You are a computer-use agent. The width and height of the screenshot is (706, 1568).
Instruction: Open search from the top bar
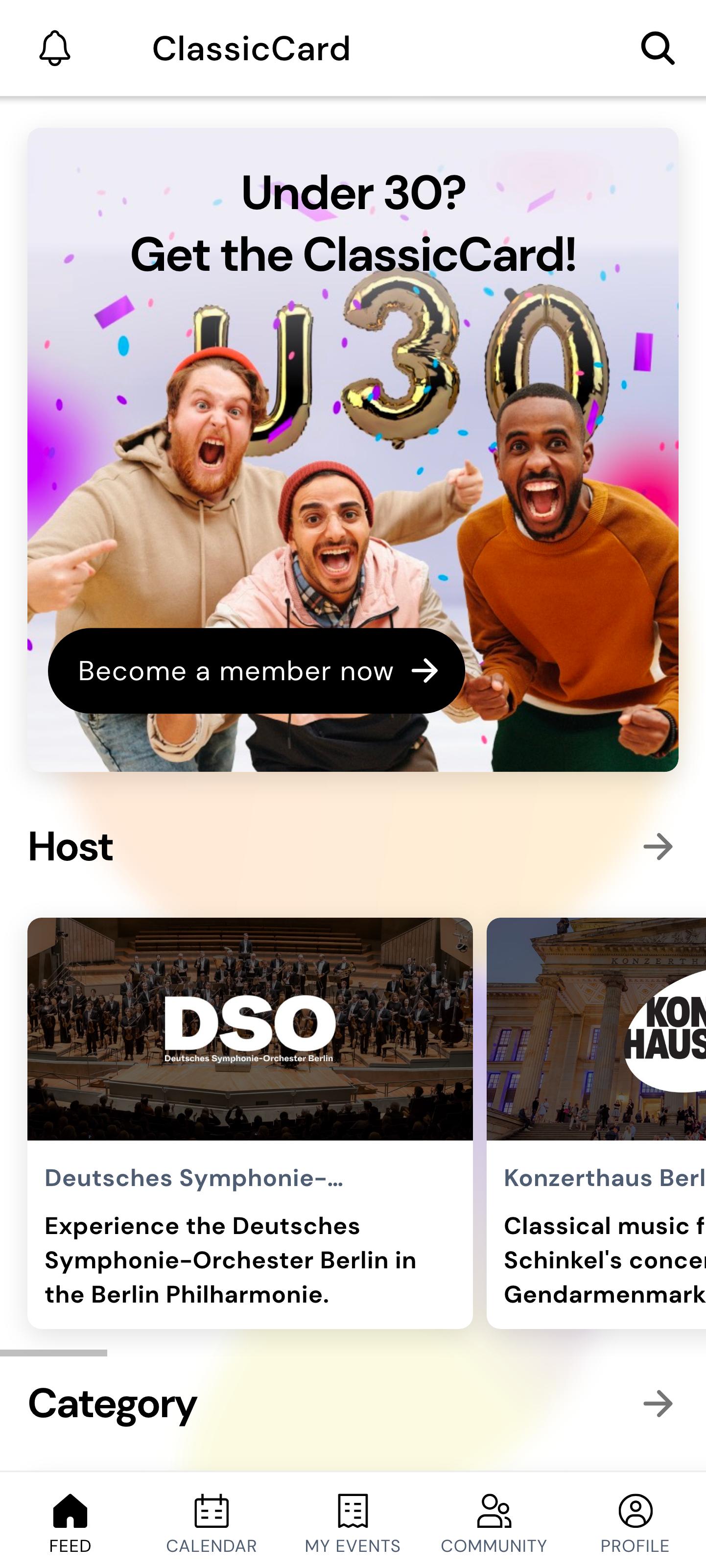pos(658,48)
